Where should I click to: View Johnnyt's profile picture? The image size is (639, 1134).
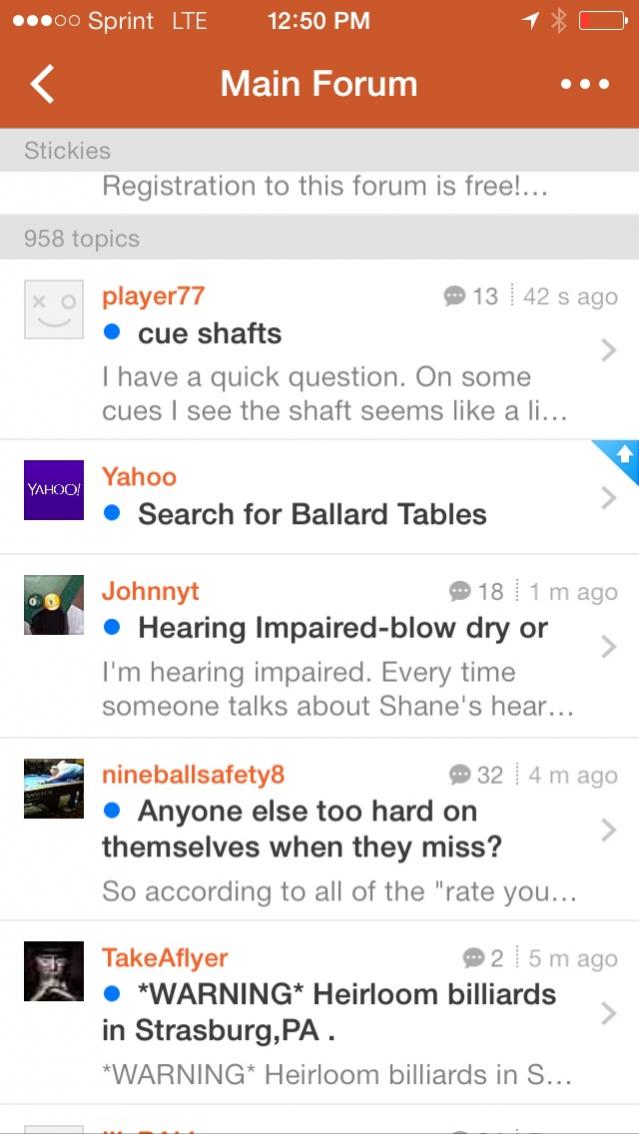(54, 605)
